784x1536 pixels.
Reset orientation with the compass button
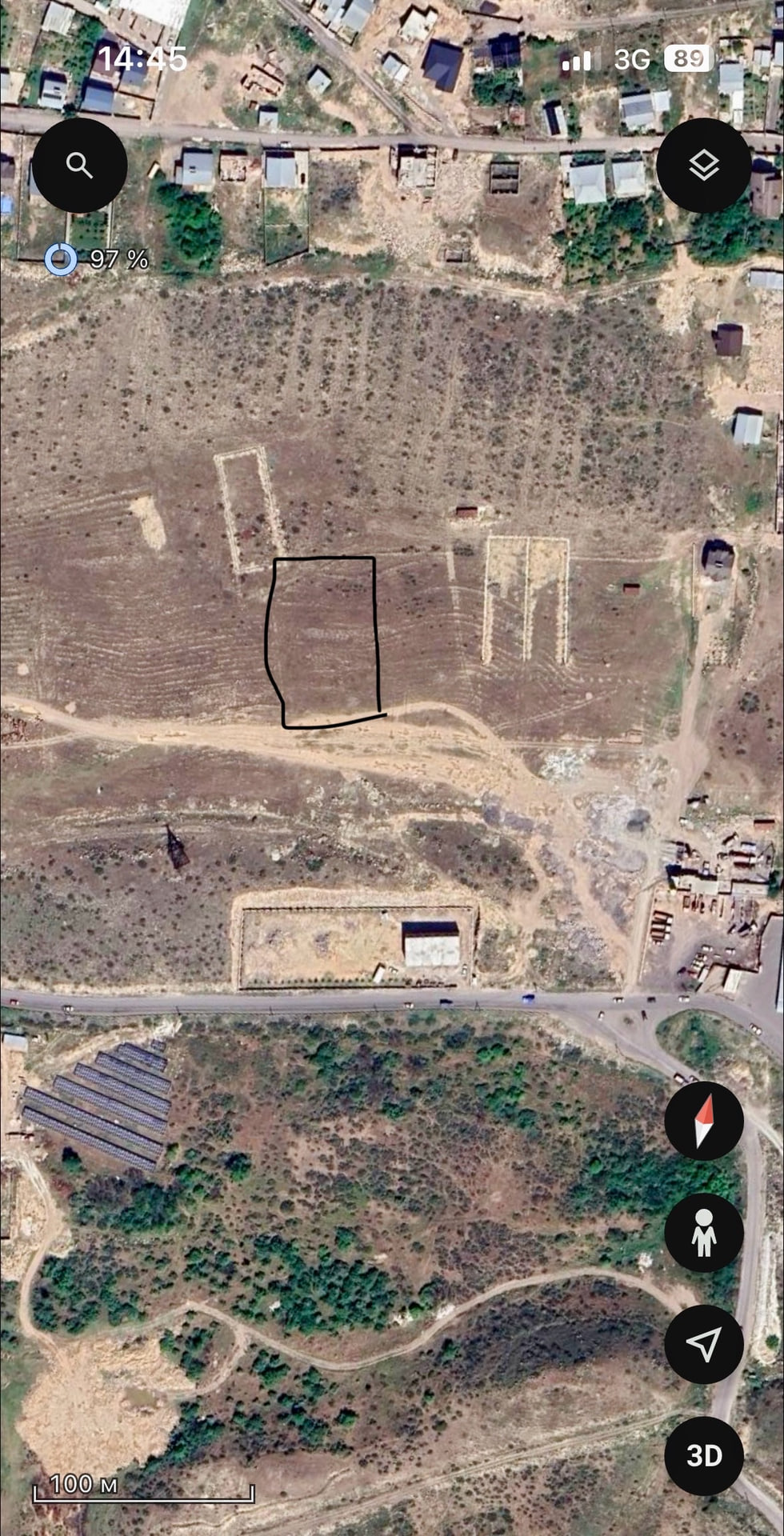point(704,1121)
